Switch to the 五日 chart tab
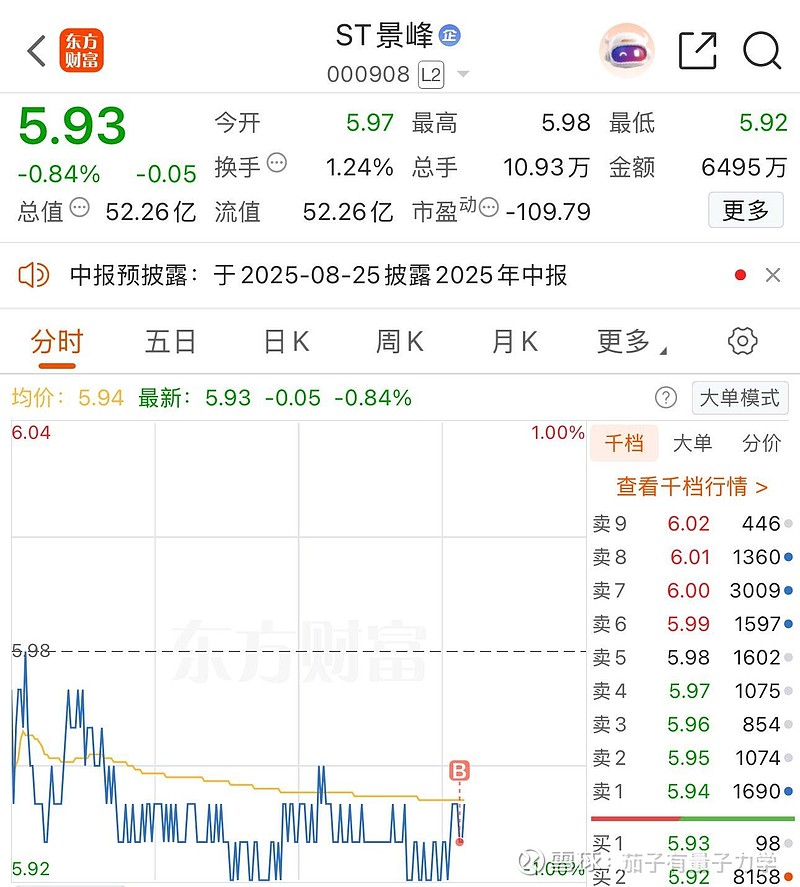Screen dimensions: 800x887 (171, 342)
